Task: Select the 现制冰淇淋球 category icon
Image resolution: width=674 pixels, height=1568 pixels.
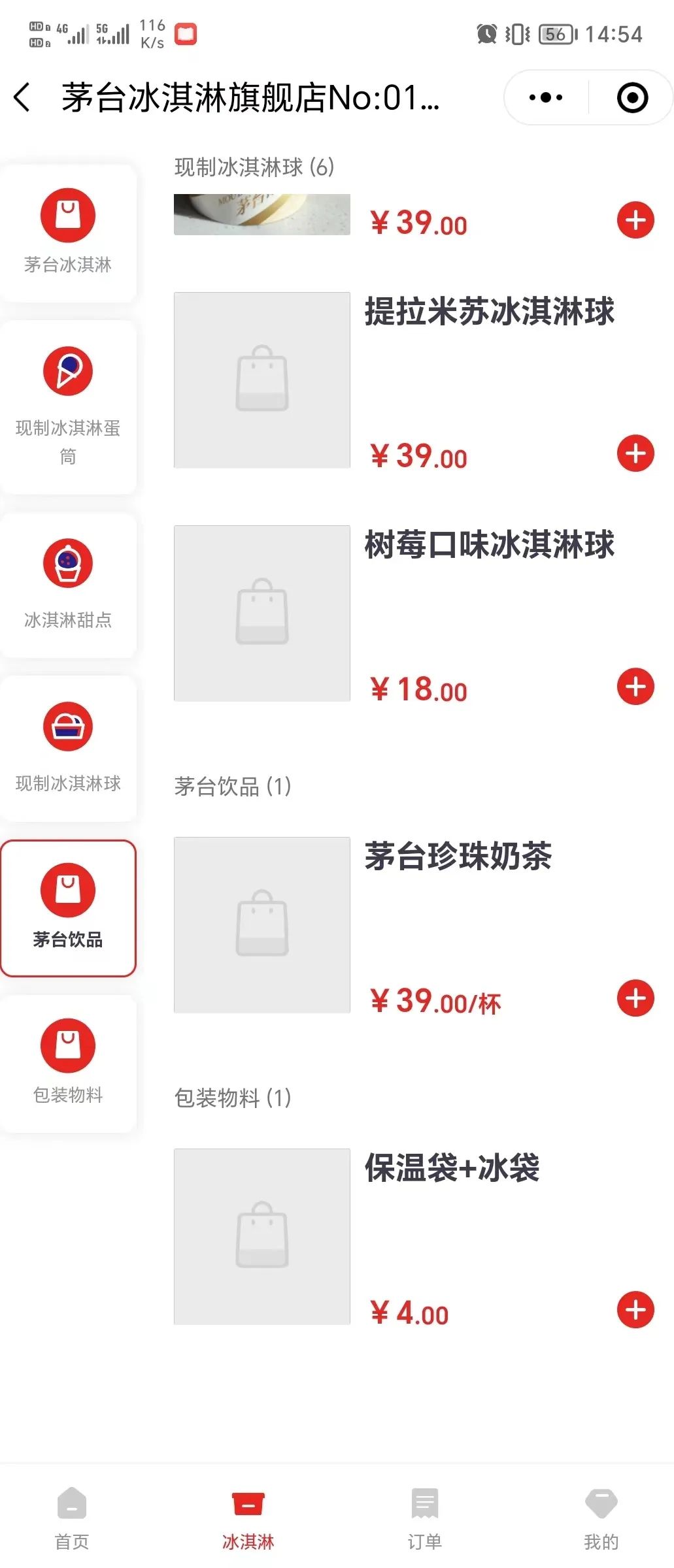Action: point(68,725)
